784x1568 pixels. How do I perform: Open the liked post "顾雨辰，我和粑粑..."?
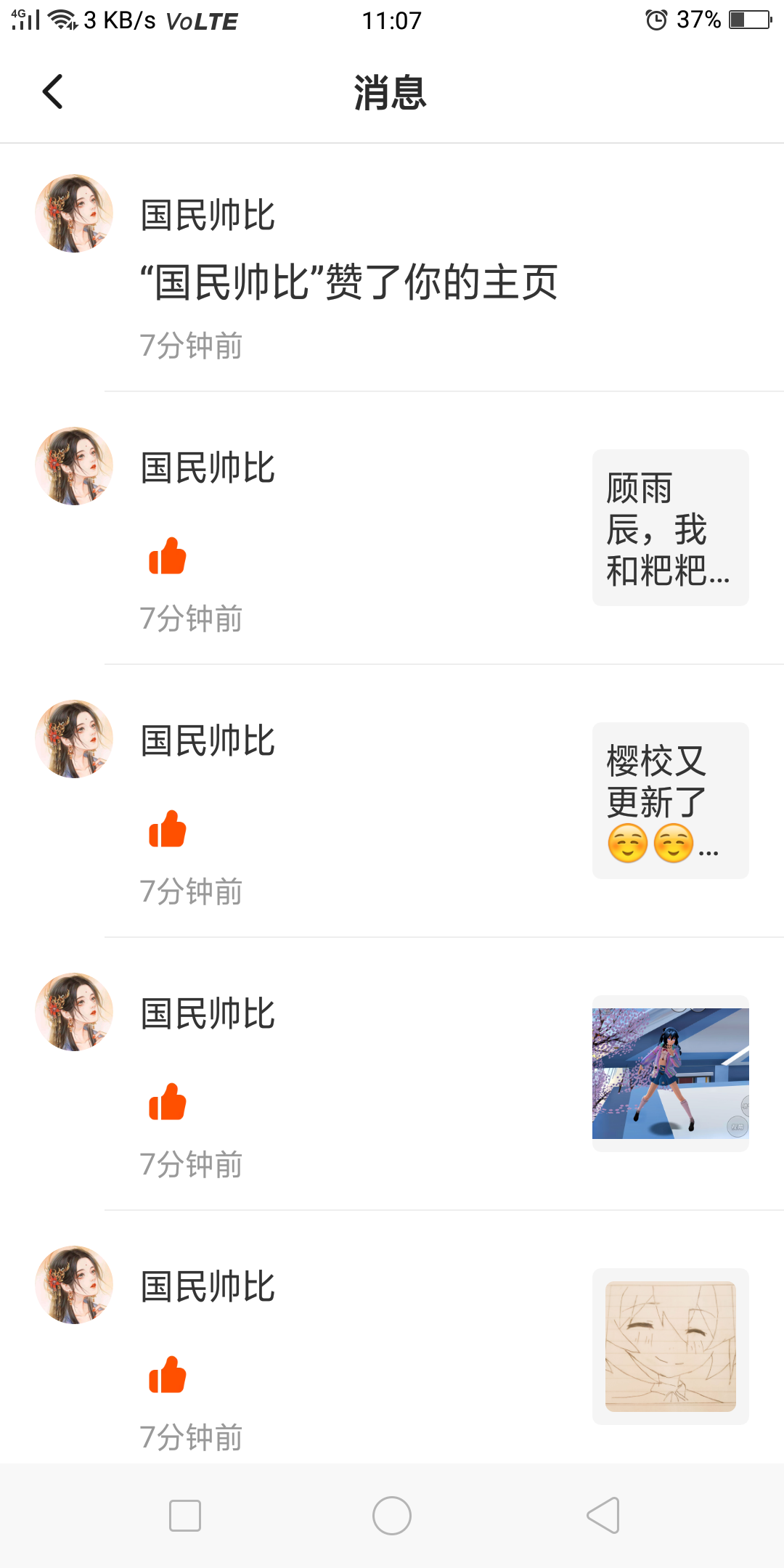pyautogui.click(x=670, y=528)
